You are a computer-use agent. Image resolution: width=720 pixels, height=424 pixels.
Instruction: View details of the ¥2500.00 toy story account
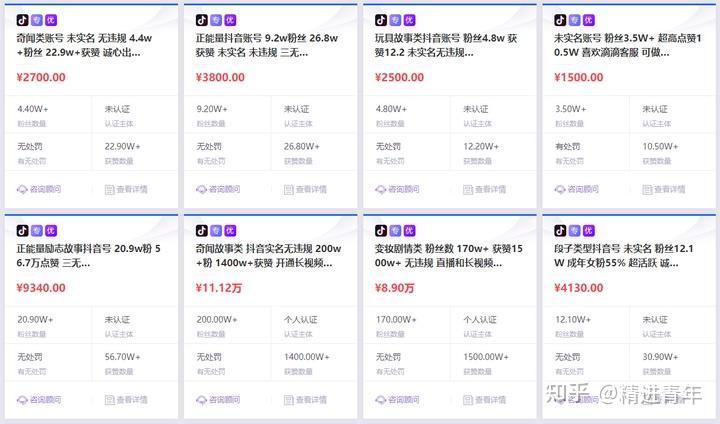click(483, 189)
